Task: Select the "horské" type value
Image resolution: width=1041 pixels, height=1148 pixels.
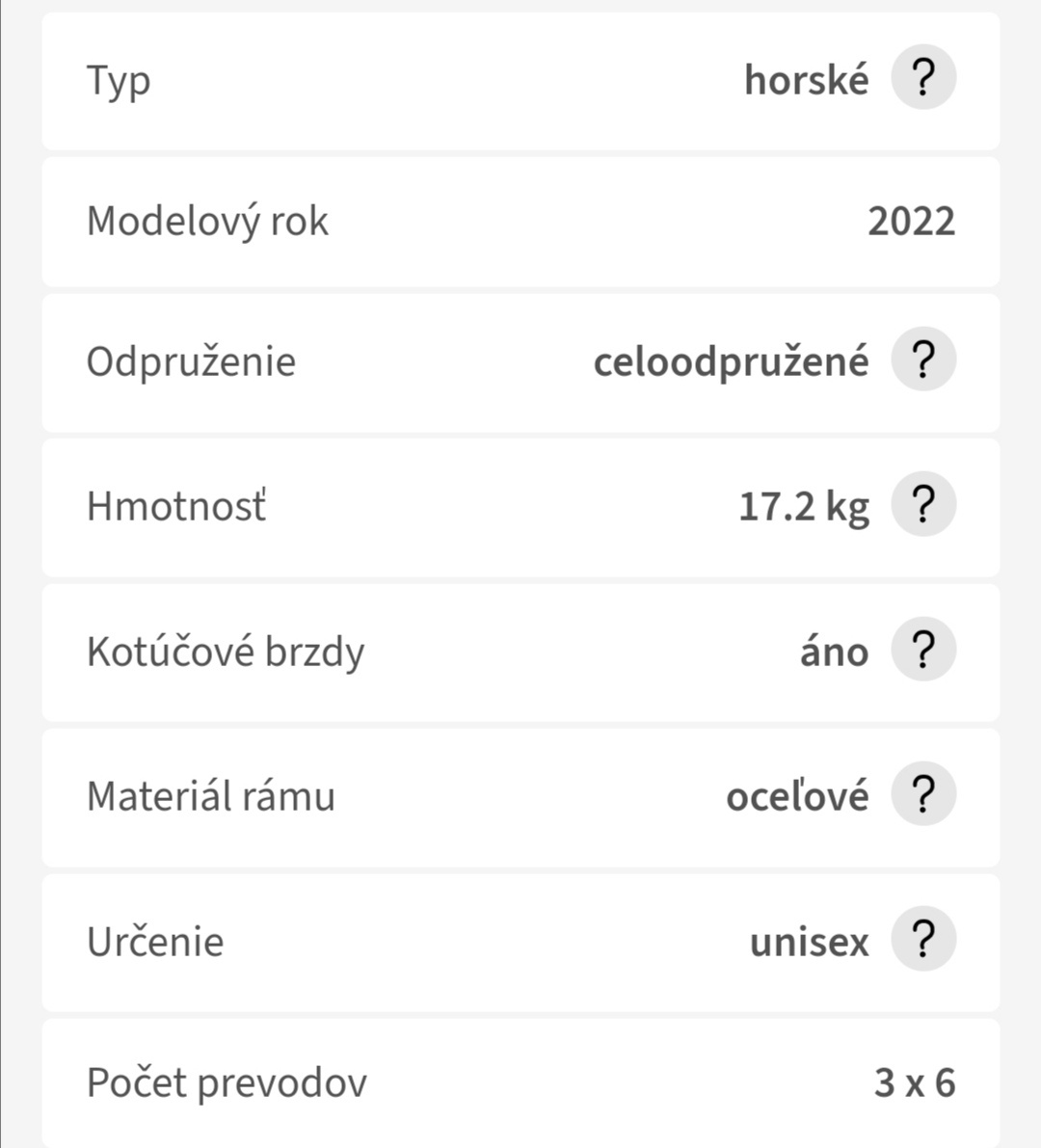Action: coord(806,79)
